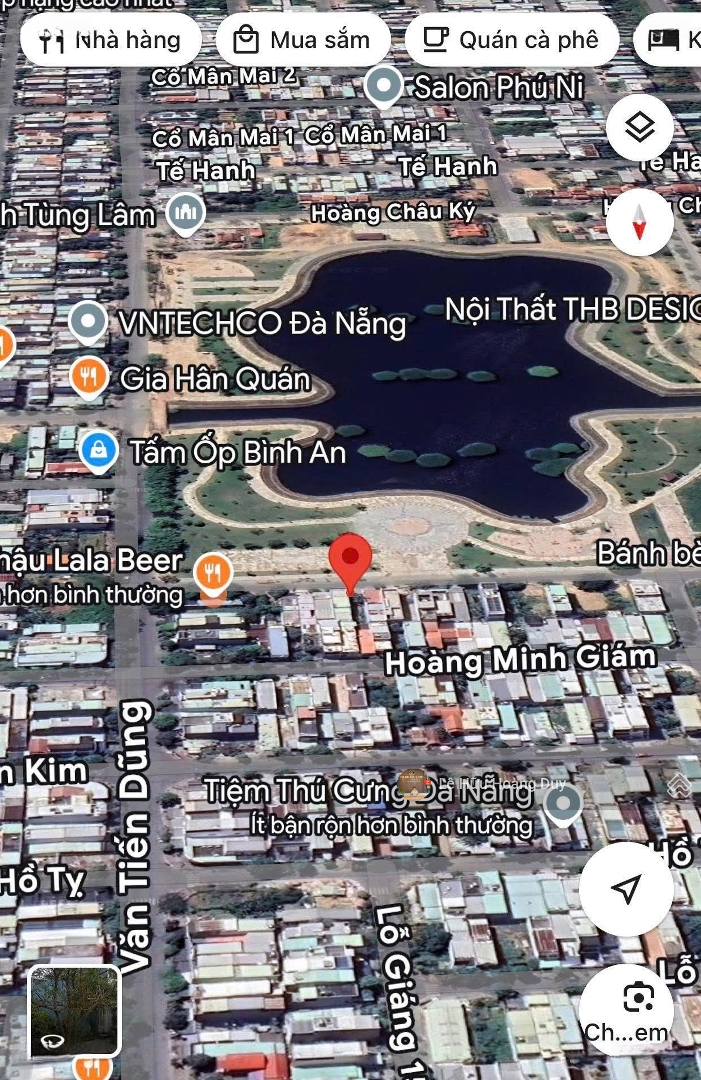Select the Tấm Ốp Bình An shop pin
701x1080 pixels.
click(x=98, y=450)
